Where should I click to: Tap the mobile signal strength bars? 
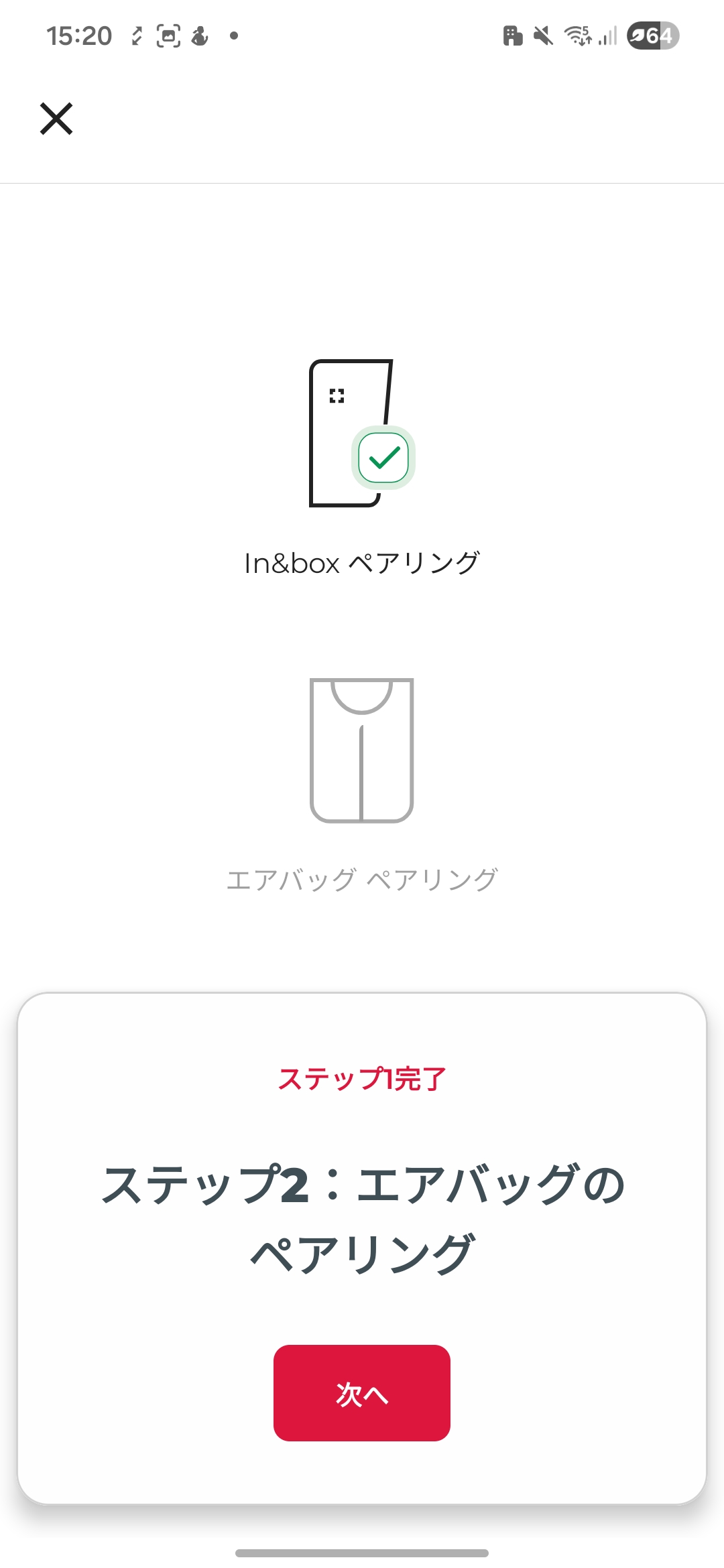click(x=607, y=35)
